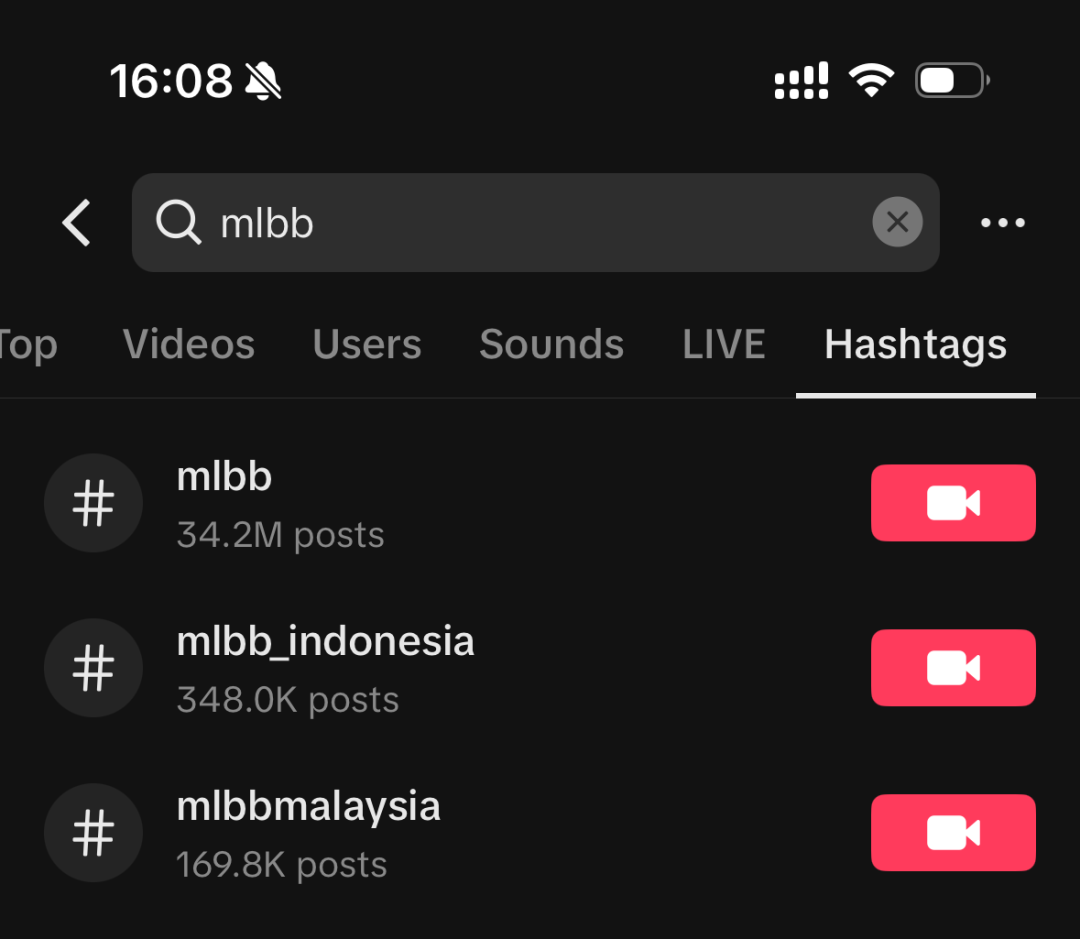Tap the mlbb search field

(500, 222)
